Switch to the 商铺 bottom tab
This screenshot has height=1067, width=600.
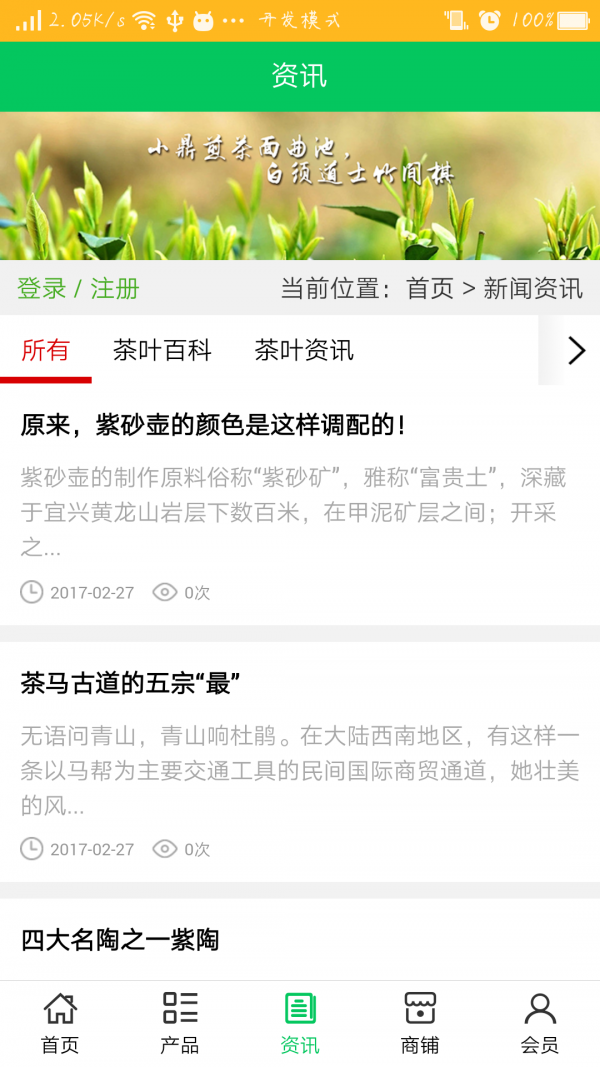[x=420, y=1023]
